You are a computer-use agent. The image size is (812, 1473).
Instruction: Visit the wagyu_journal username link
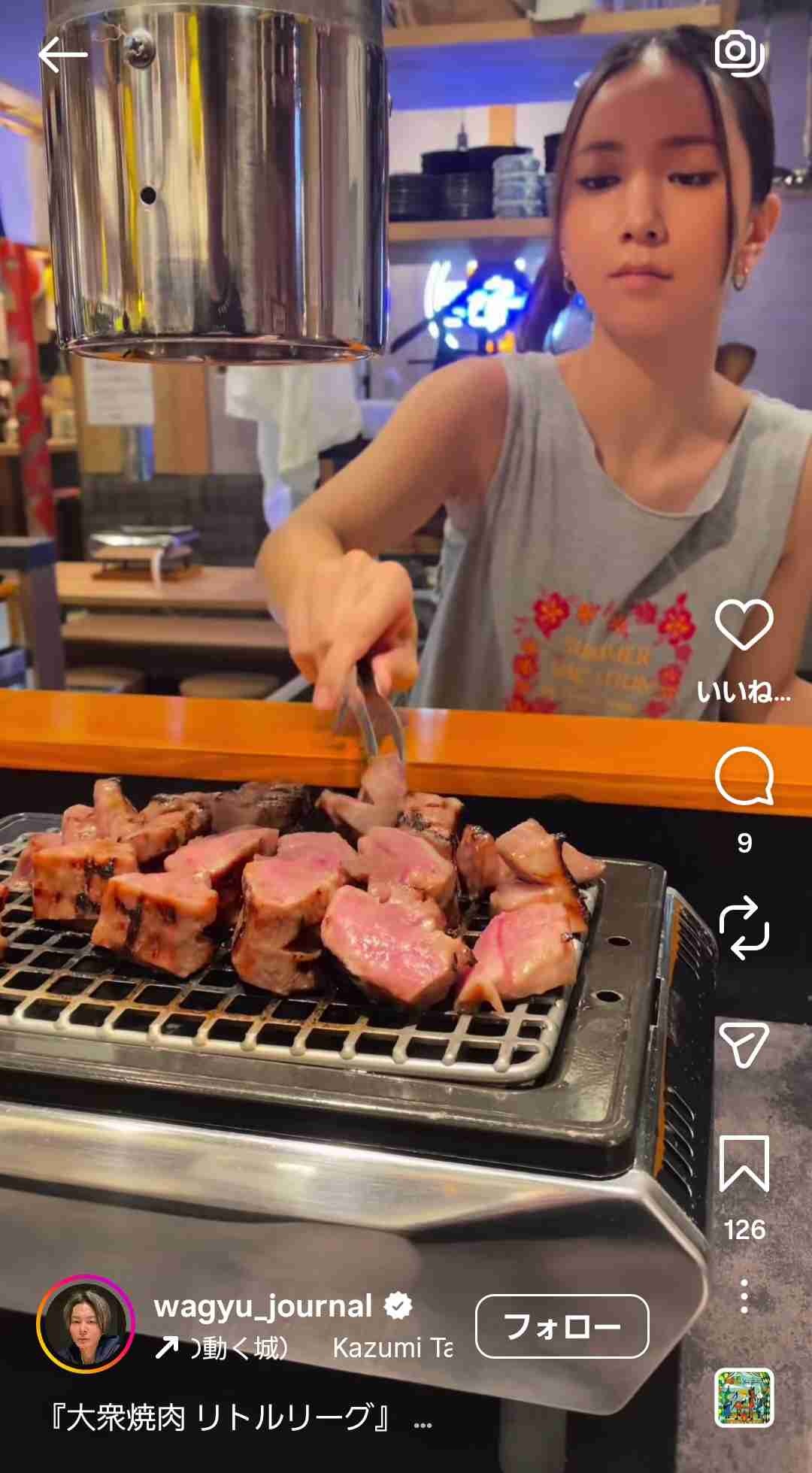[x=263, y=1307]
